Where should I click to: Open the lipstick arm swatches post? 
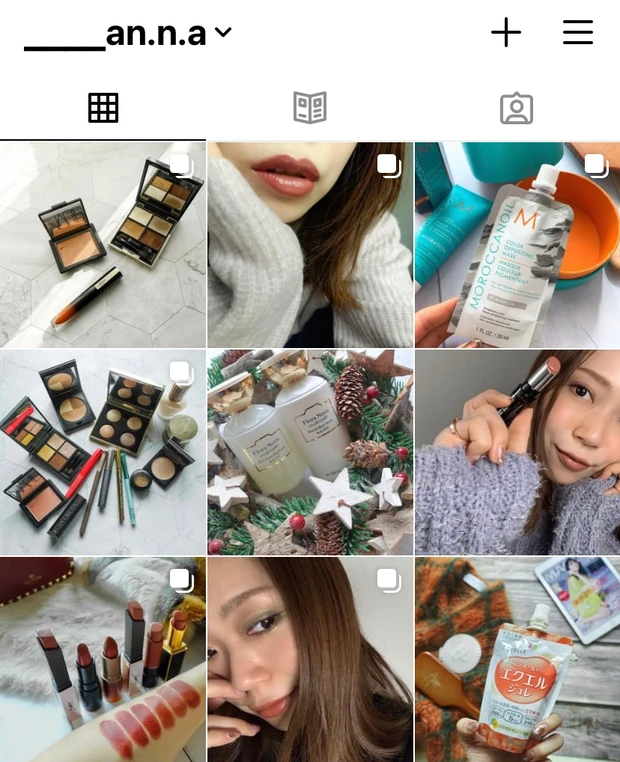point(103,660)
